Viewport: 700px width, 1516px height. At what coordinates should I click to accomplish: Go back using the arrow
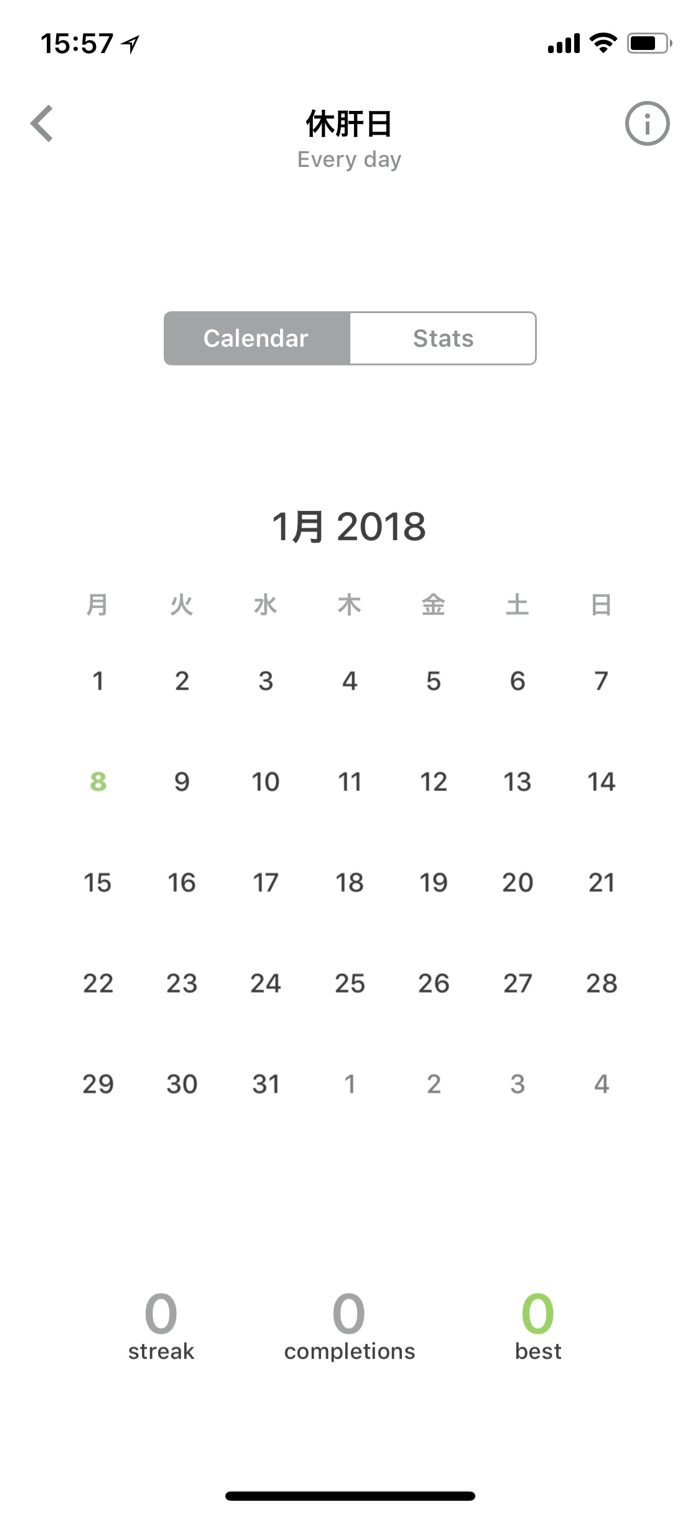tap(42, 124)
